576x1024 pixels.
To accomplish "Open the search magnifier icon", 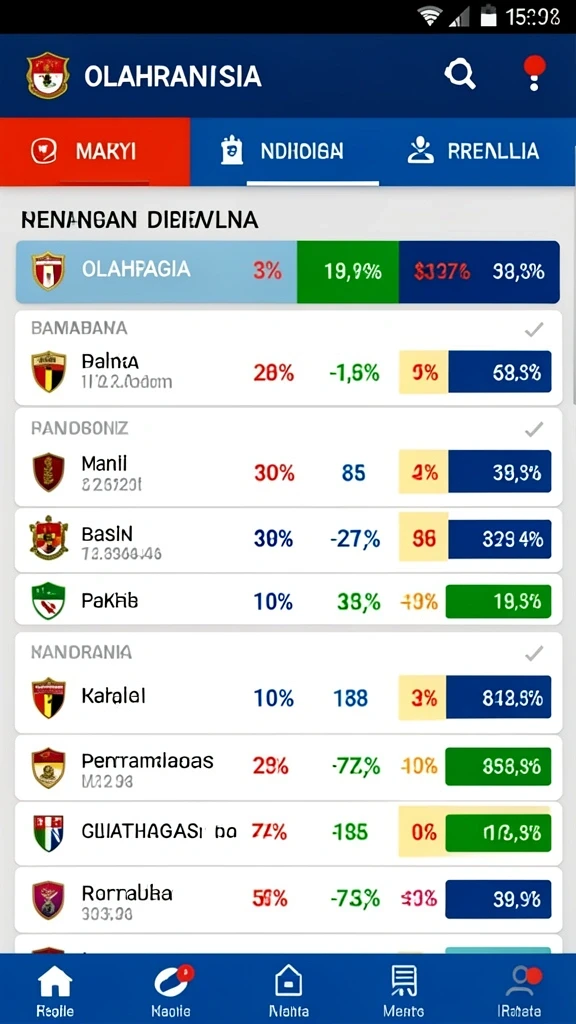I will tap(460, 74).
